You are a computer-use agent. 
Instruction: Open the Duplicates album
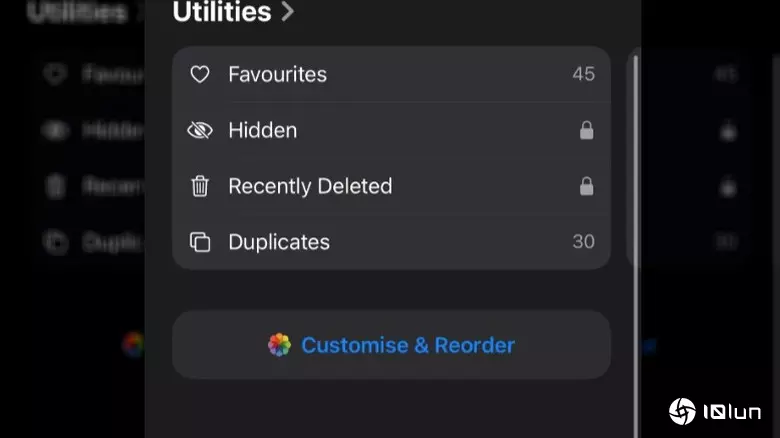tap(390, 242)
